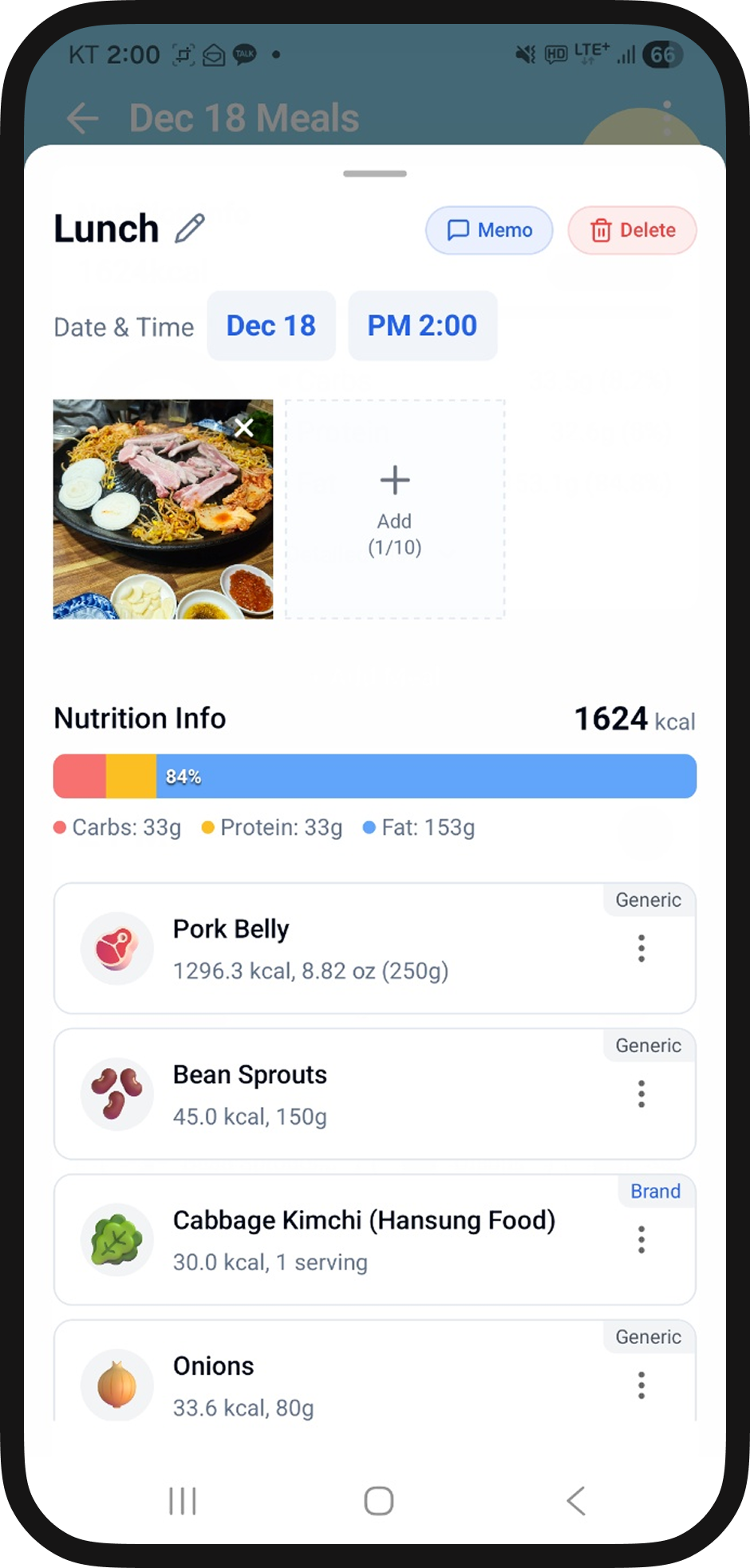
Task: Go back with the system back button
Action: pos(576,1501)
